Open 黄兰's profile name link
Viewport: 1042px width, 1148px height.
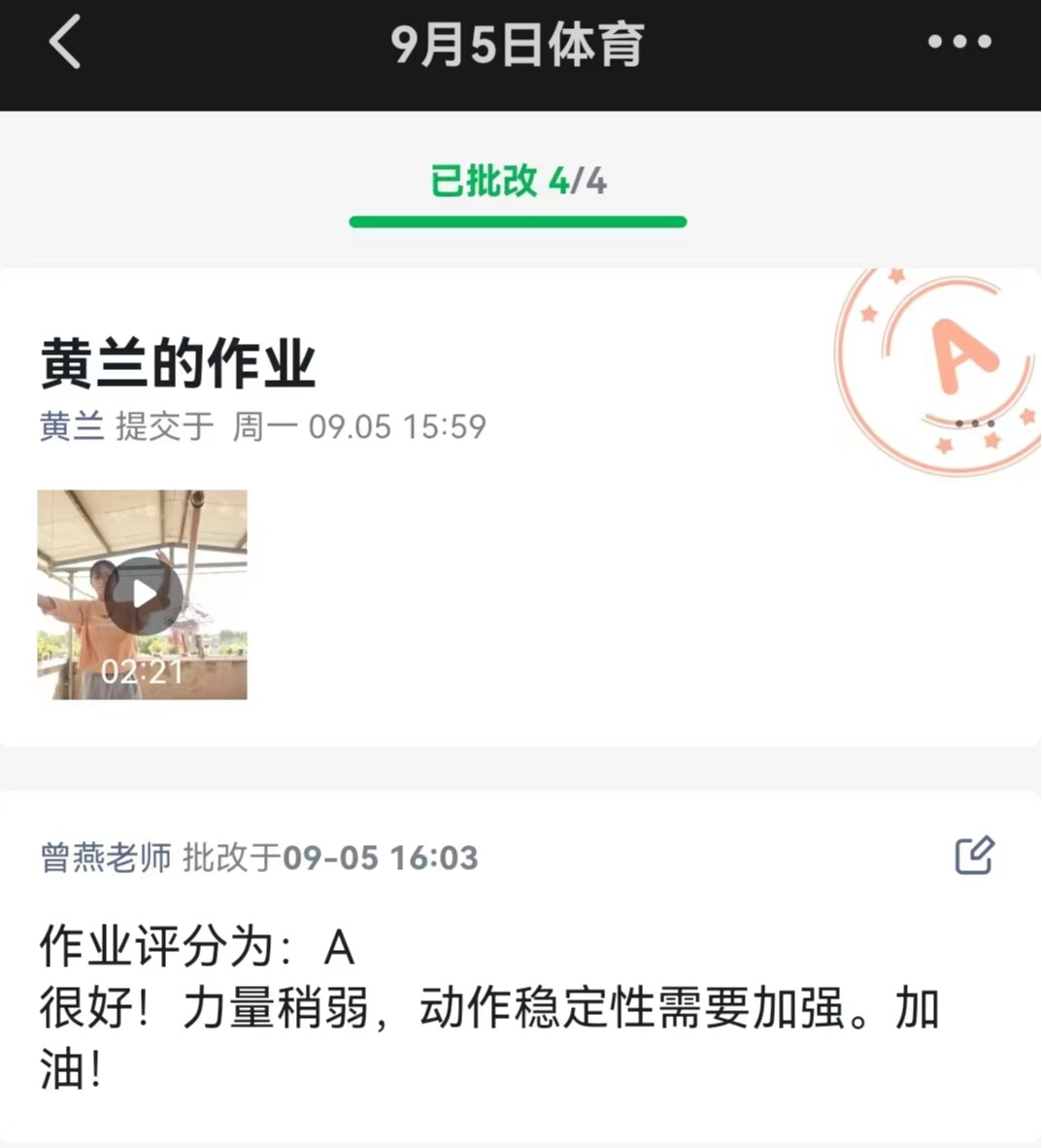[x=72, y=426]
